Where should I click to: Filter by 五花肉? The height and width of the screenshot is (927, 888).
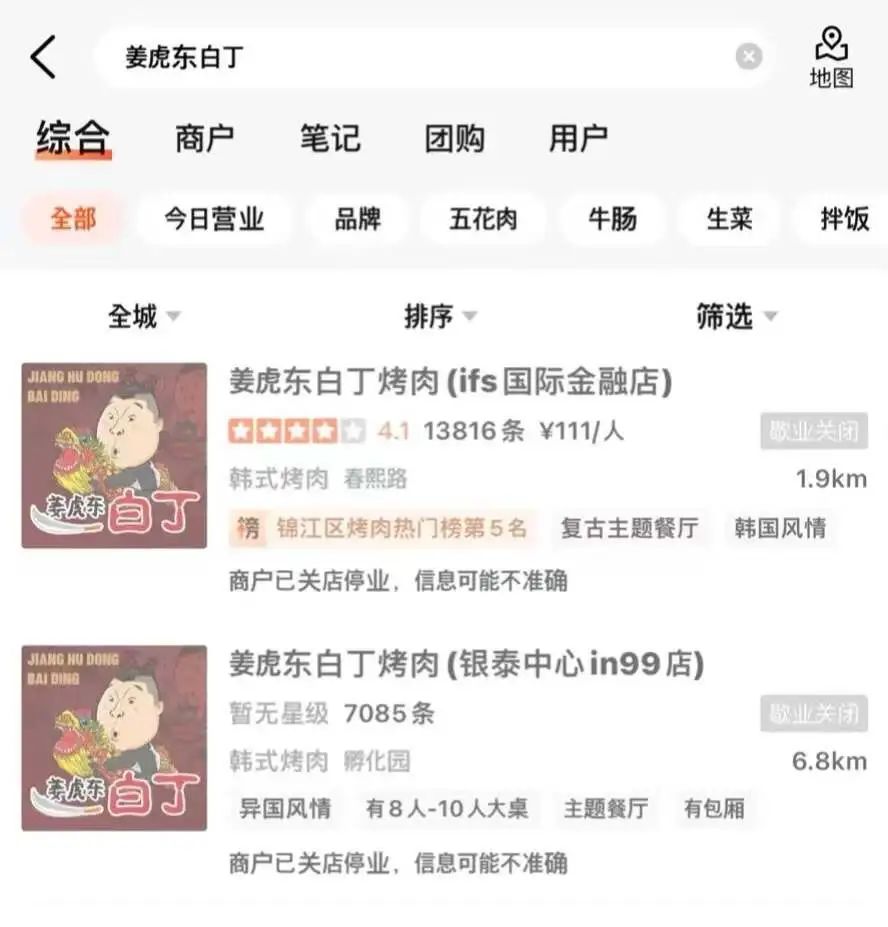tap(483, 219)
